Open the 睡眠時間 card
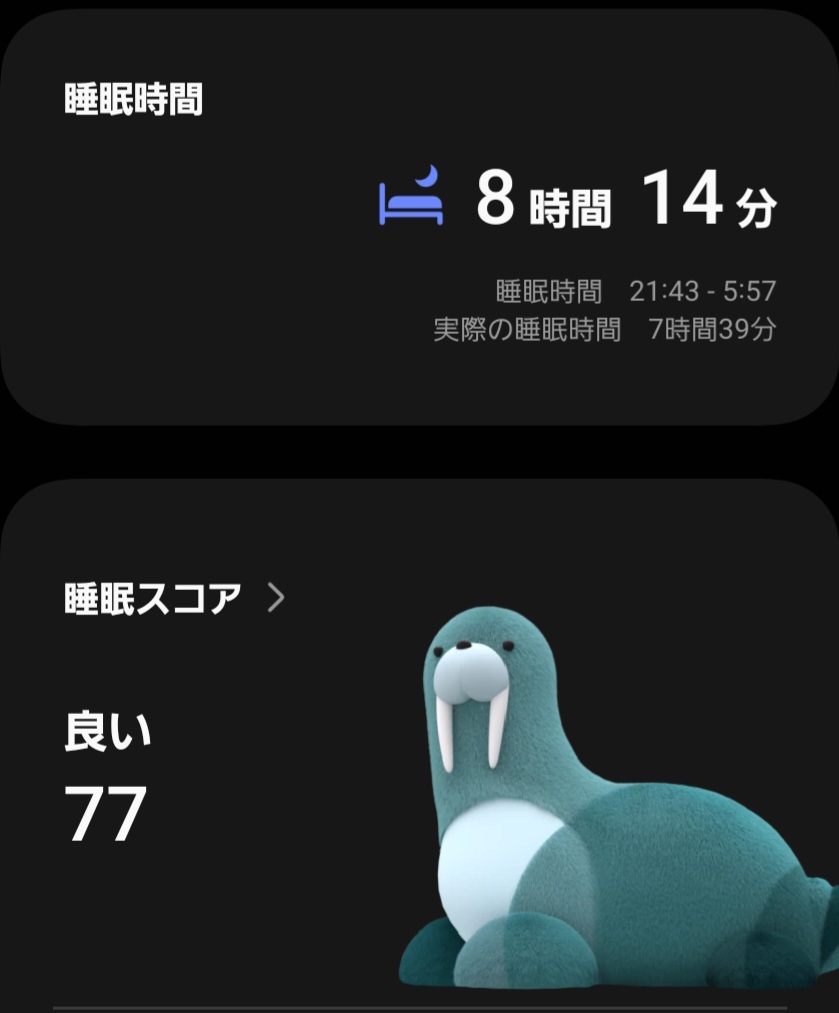This screenshot has height=1013, width=839. coord(419,215)
